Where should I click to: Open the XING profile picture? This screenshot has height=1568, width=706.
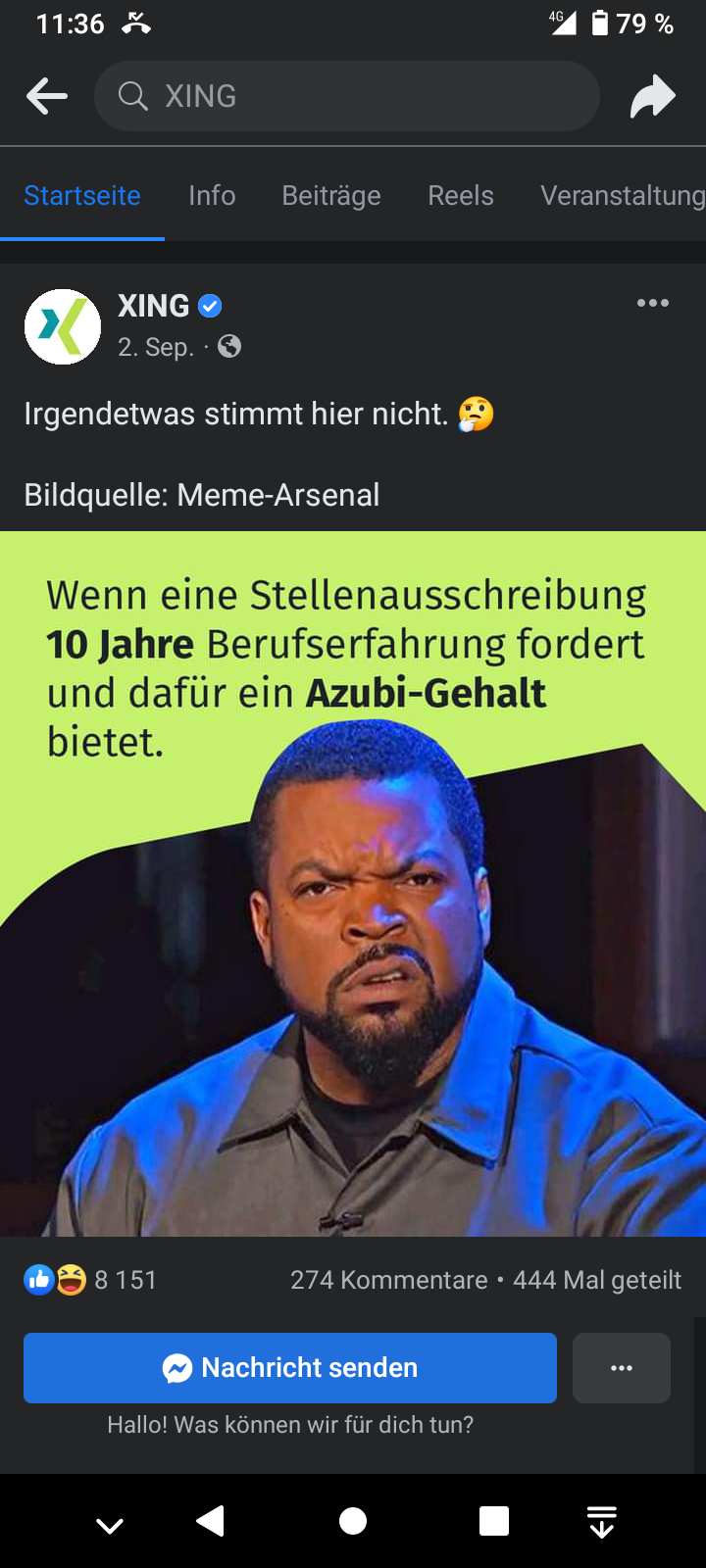point(63,326)
